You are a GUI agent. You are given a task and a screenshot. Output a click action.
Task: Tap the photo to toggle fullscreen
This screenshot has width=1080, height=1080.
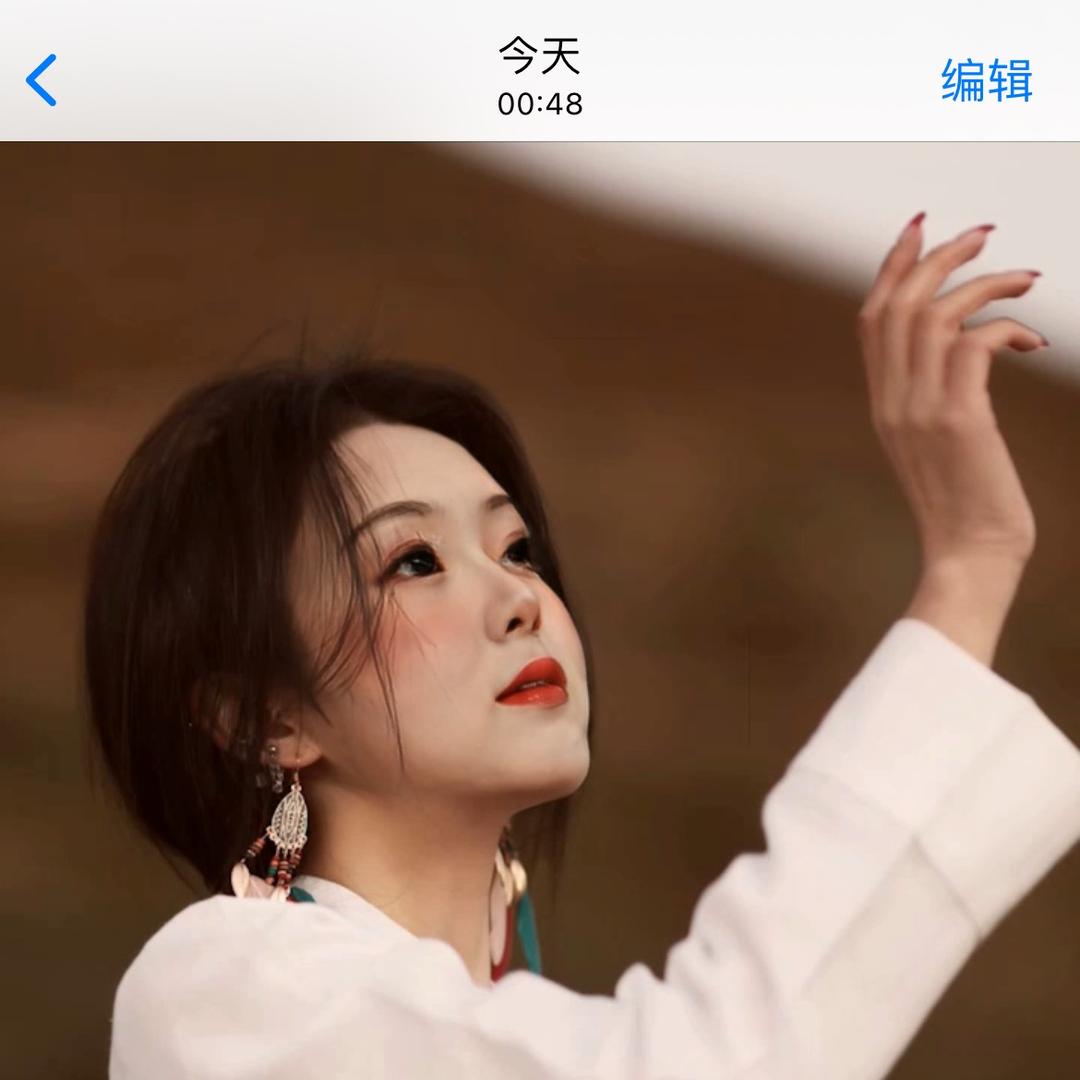tap(540, 610)
